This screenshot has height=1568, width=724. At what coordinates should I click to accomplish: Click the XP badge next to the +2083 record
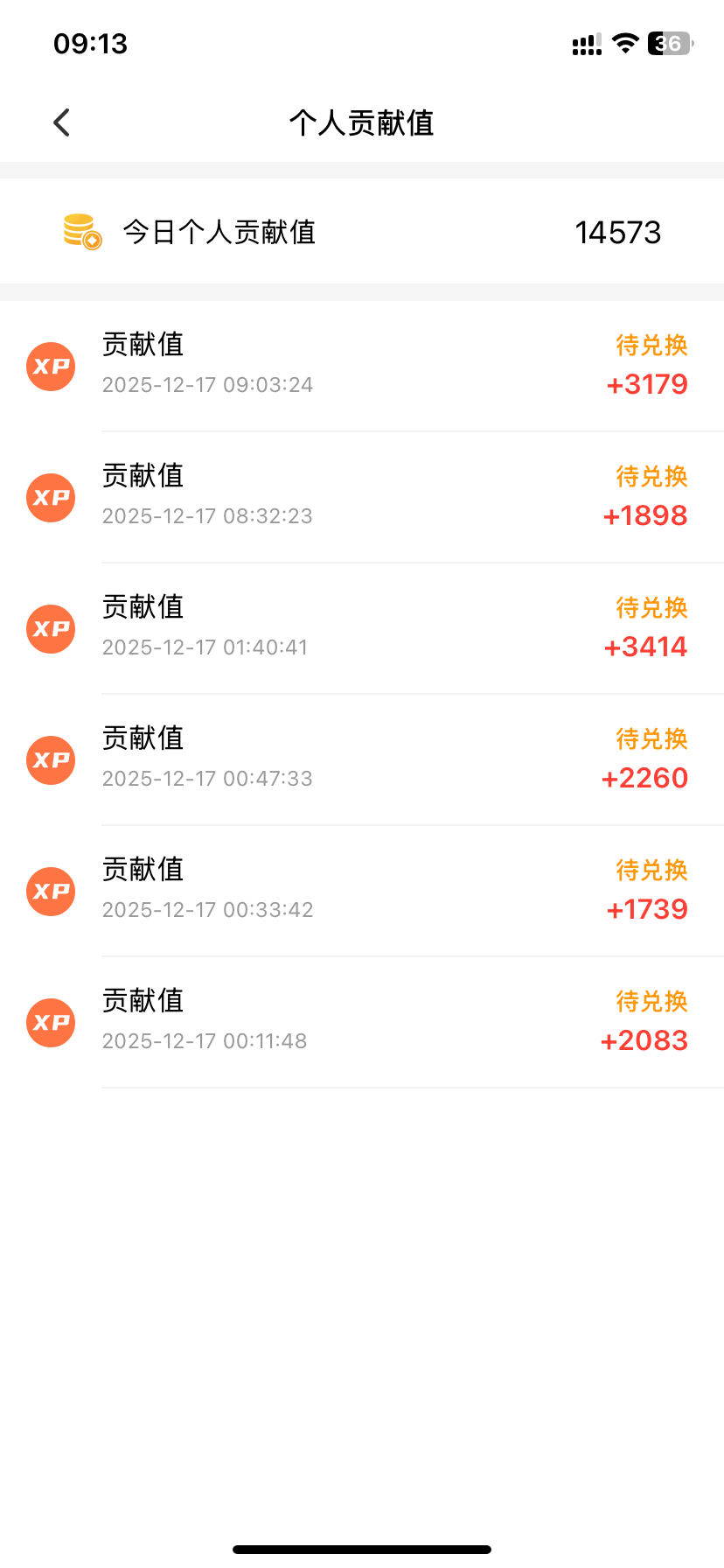(x=50, y=1023)
